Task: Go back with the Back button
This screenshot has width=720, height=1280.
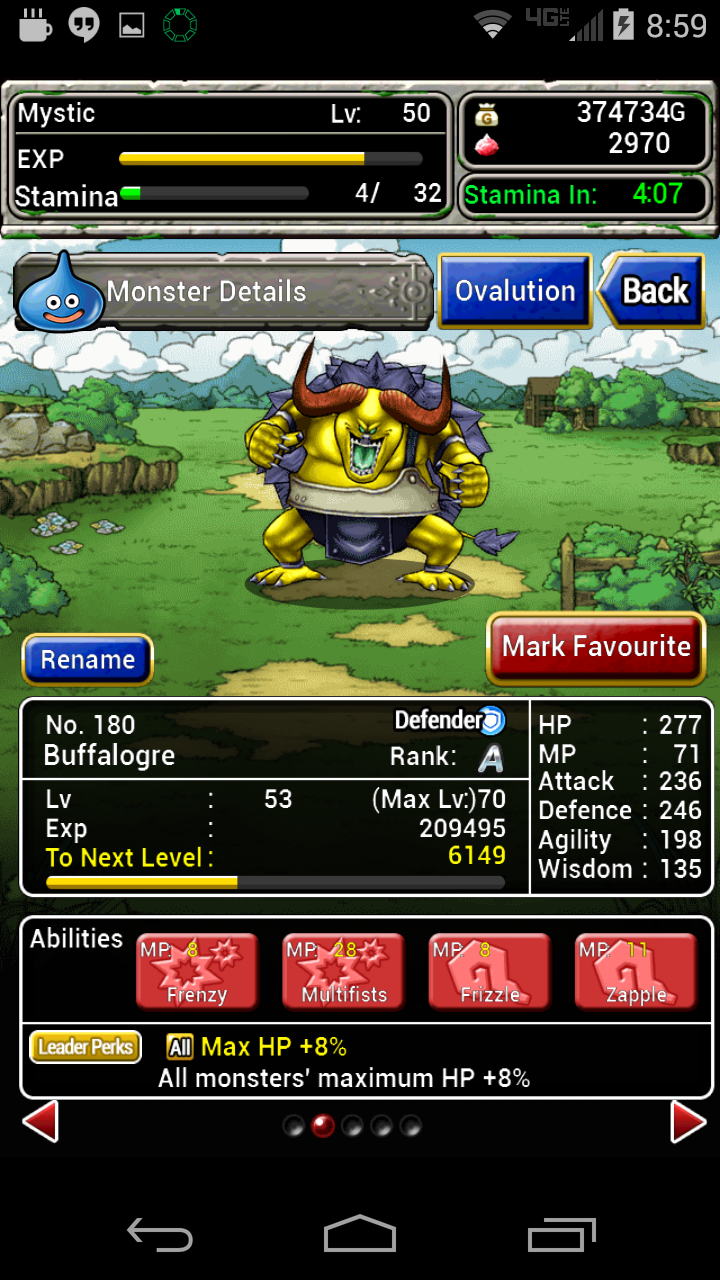Action: pos(653,292)
